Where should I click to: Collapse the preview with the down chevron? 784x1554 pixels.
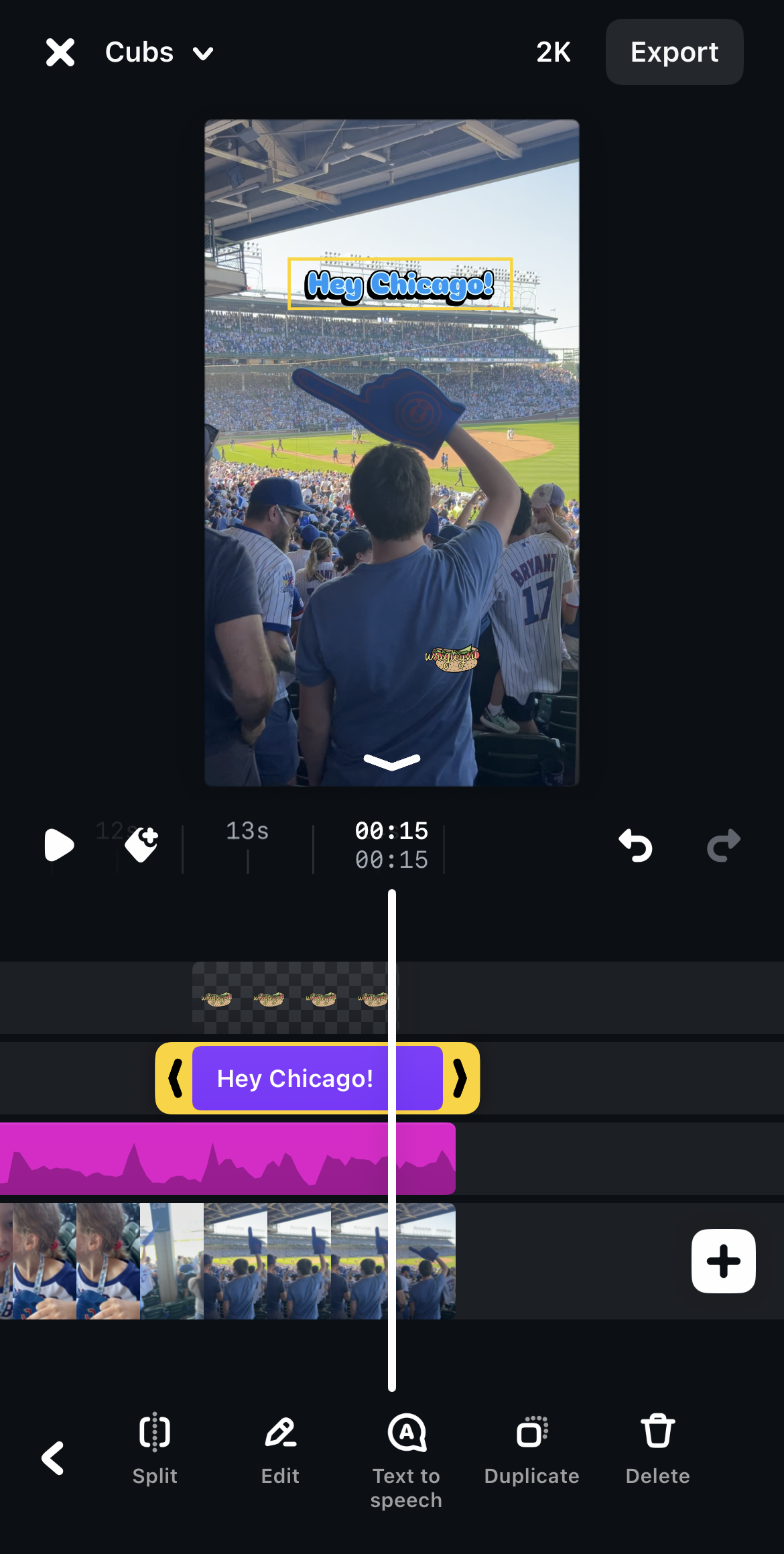coord(392,762)
